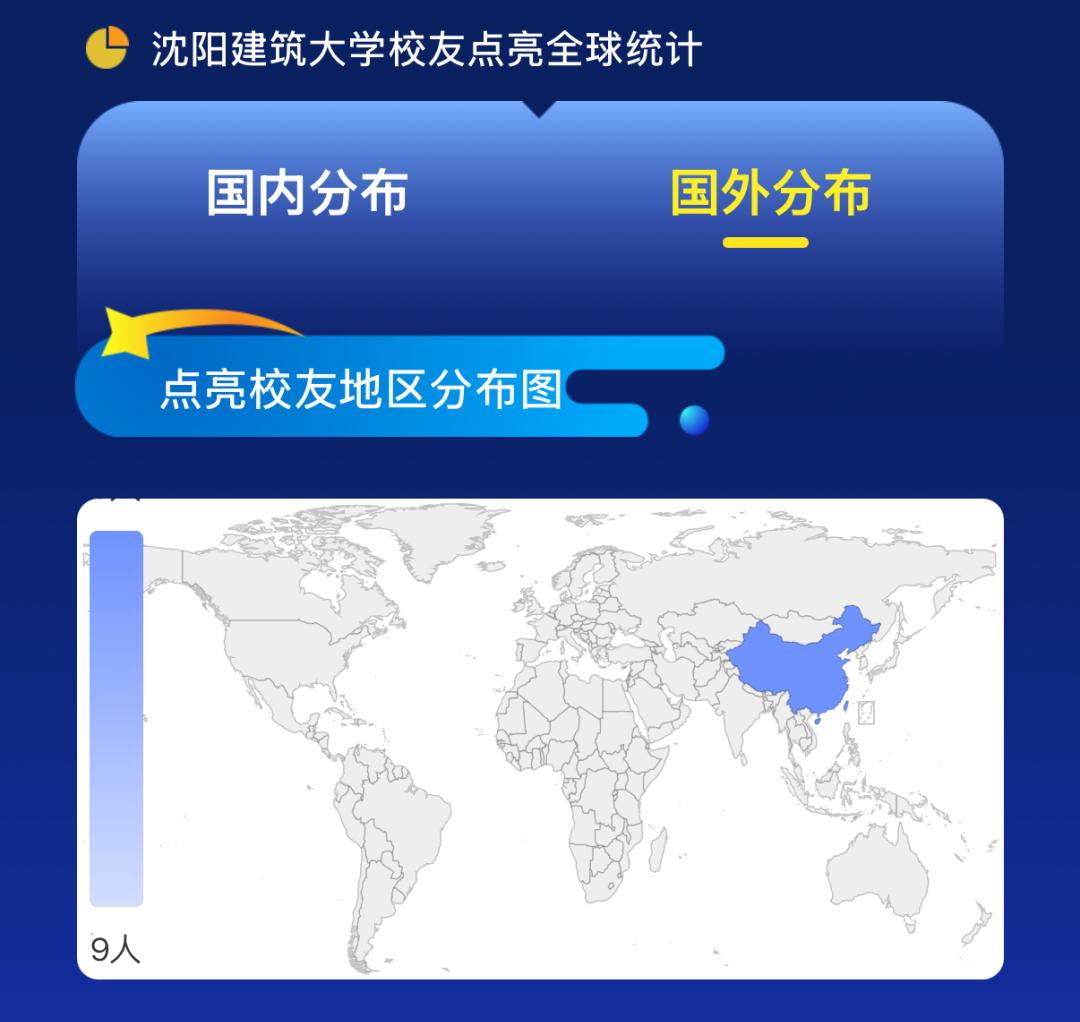Tap the blue people-count legend bar
Viewport: 1080px width, 1022px height.
click(x=116, y=718)
